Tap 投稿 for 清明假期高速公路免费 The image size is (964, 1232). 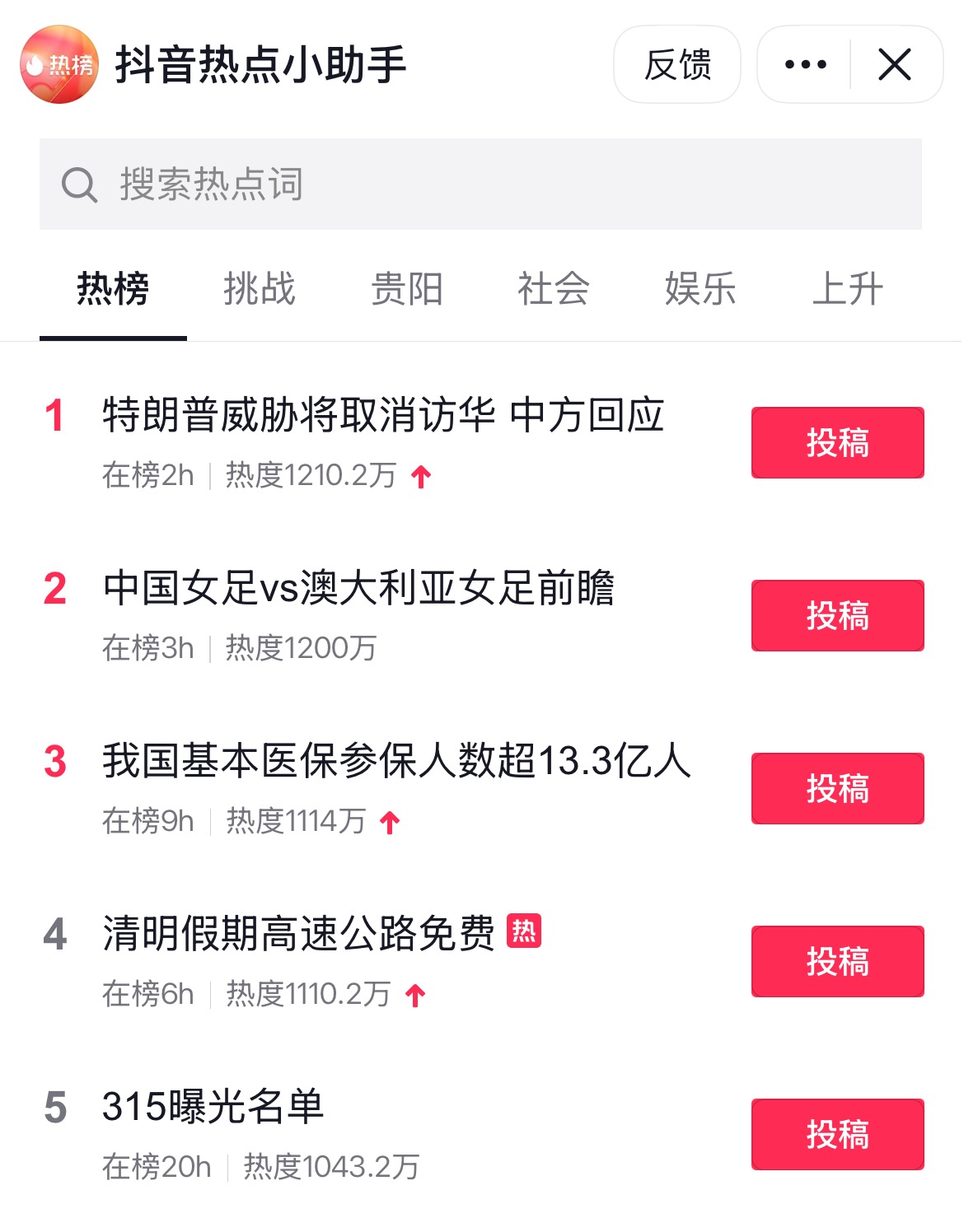click(837, 961)
